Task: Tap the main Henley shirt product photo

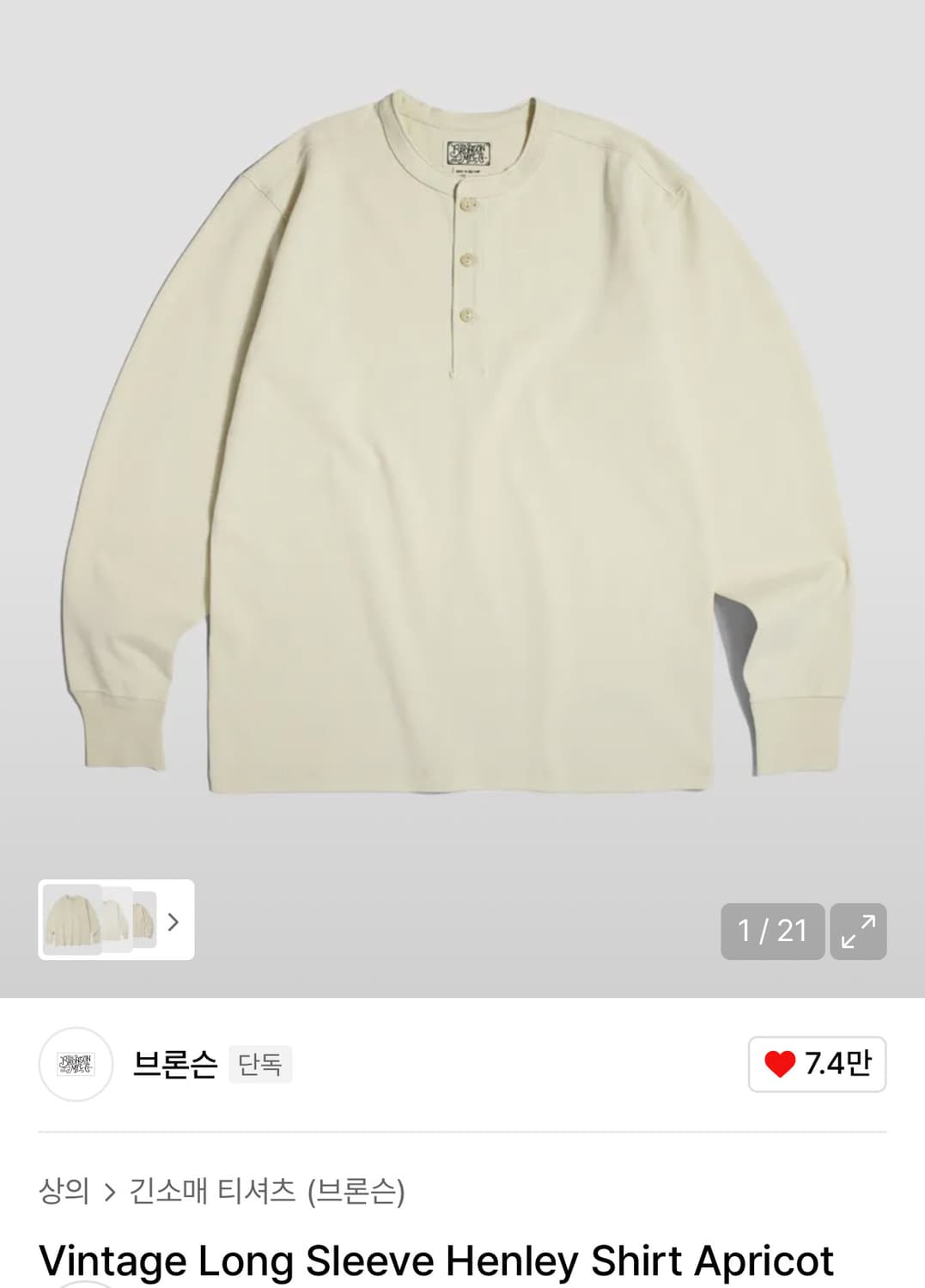Action: tap(462, 447)
